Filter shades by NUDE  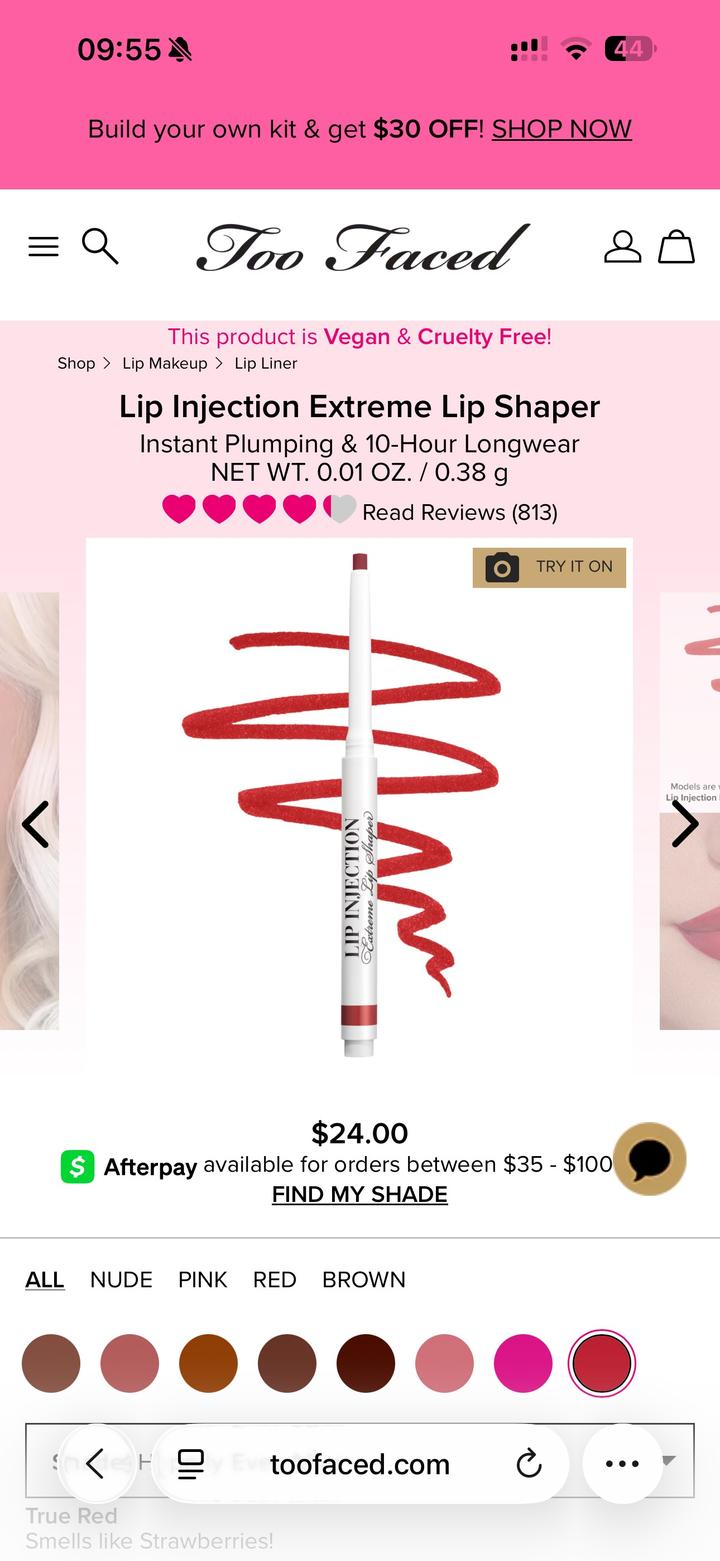tap(121, 1279)
